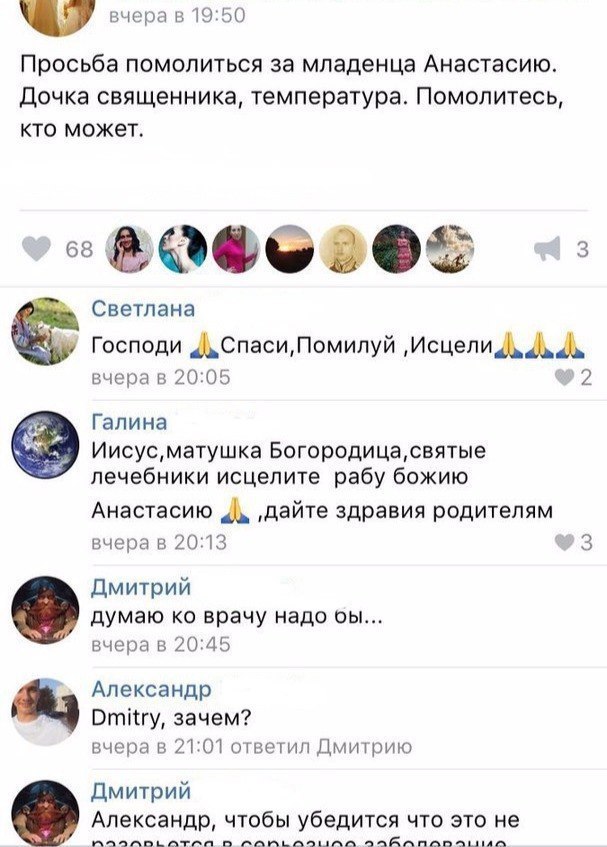Like Галина's comment

click(566, 543)
